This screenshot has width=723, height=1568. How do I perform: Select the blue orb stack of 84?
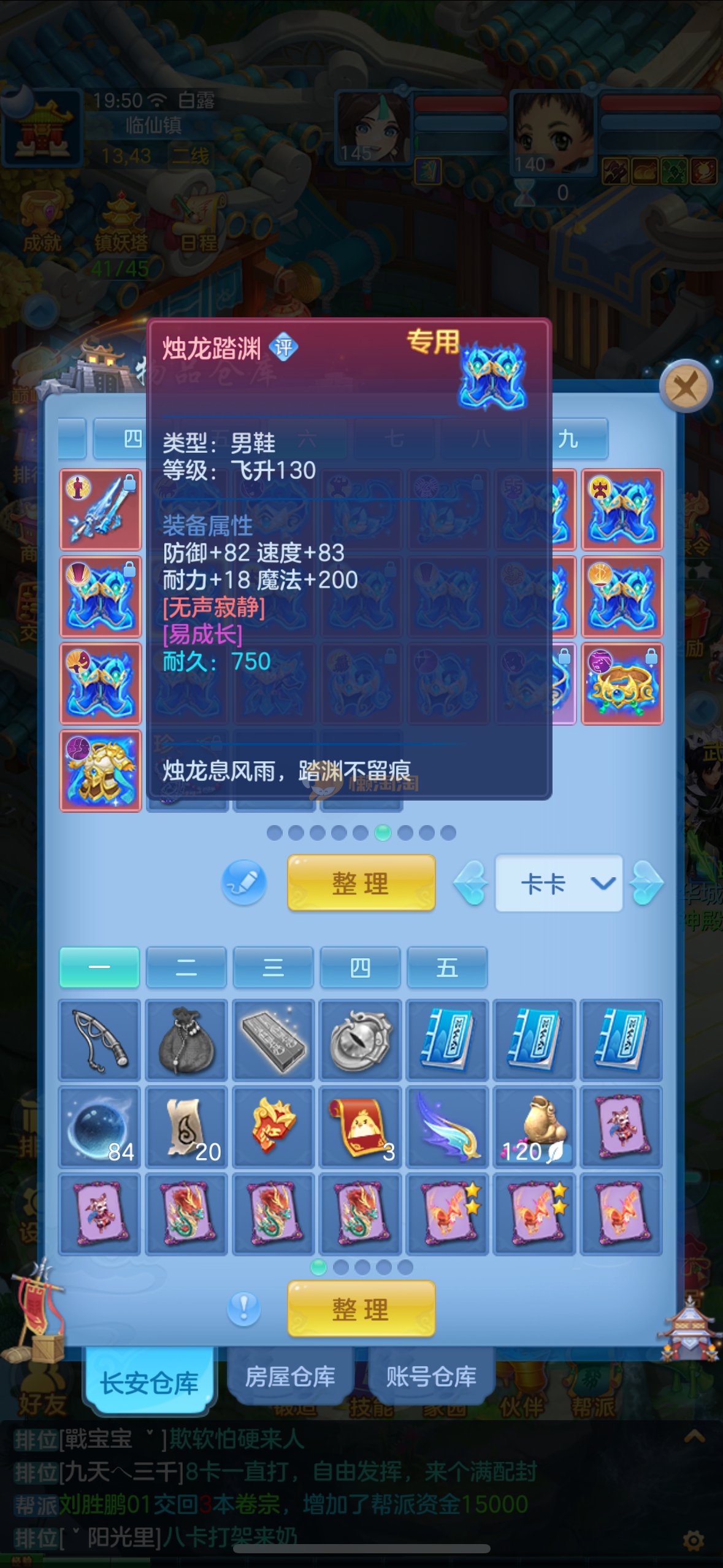pyautogui.click(x=100, y=1127)
